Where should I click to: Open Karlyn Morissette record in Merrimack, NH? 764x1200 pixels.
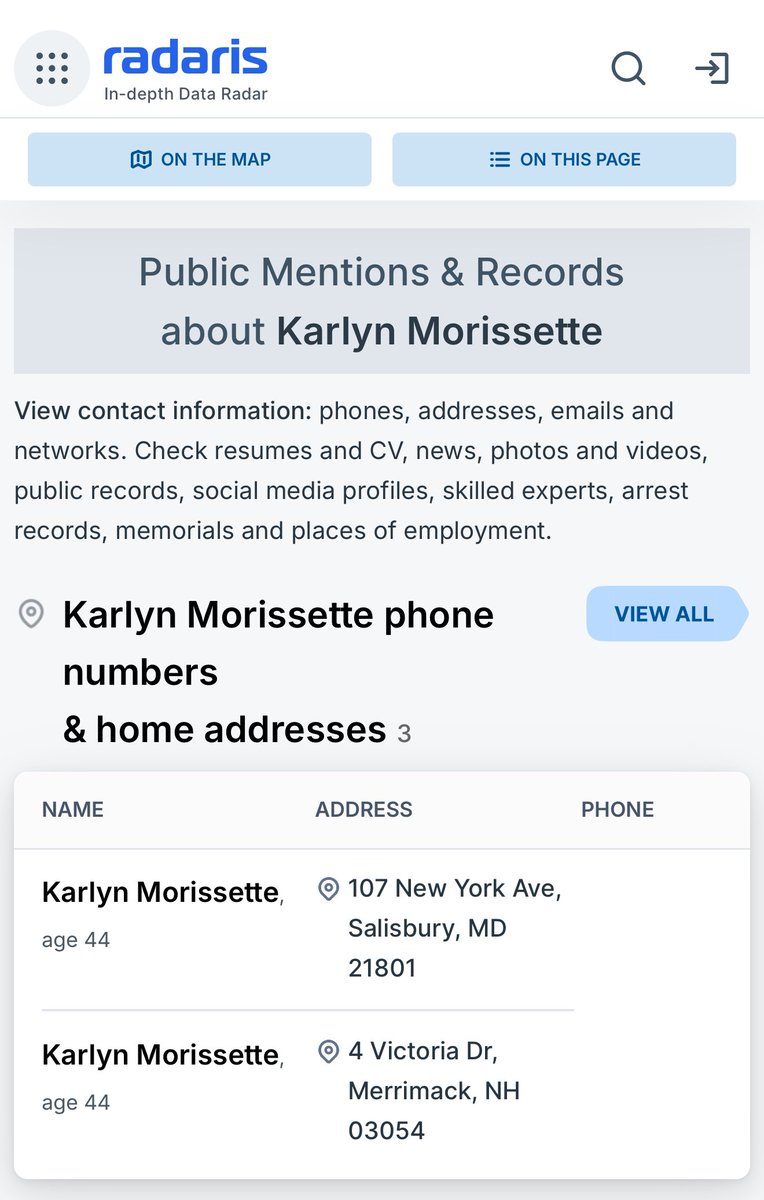click(x=160, y=1055)
